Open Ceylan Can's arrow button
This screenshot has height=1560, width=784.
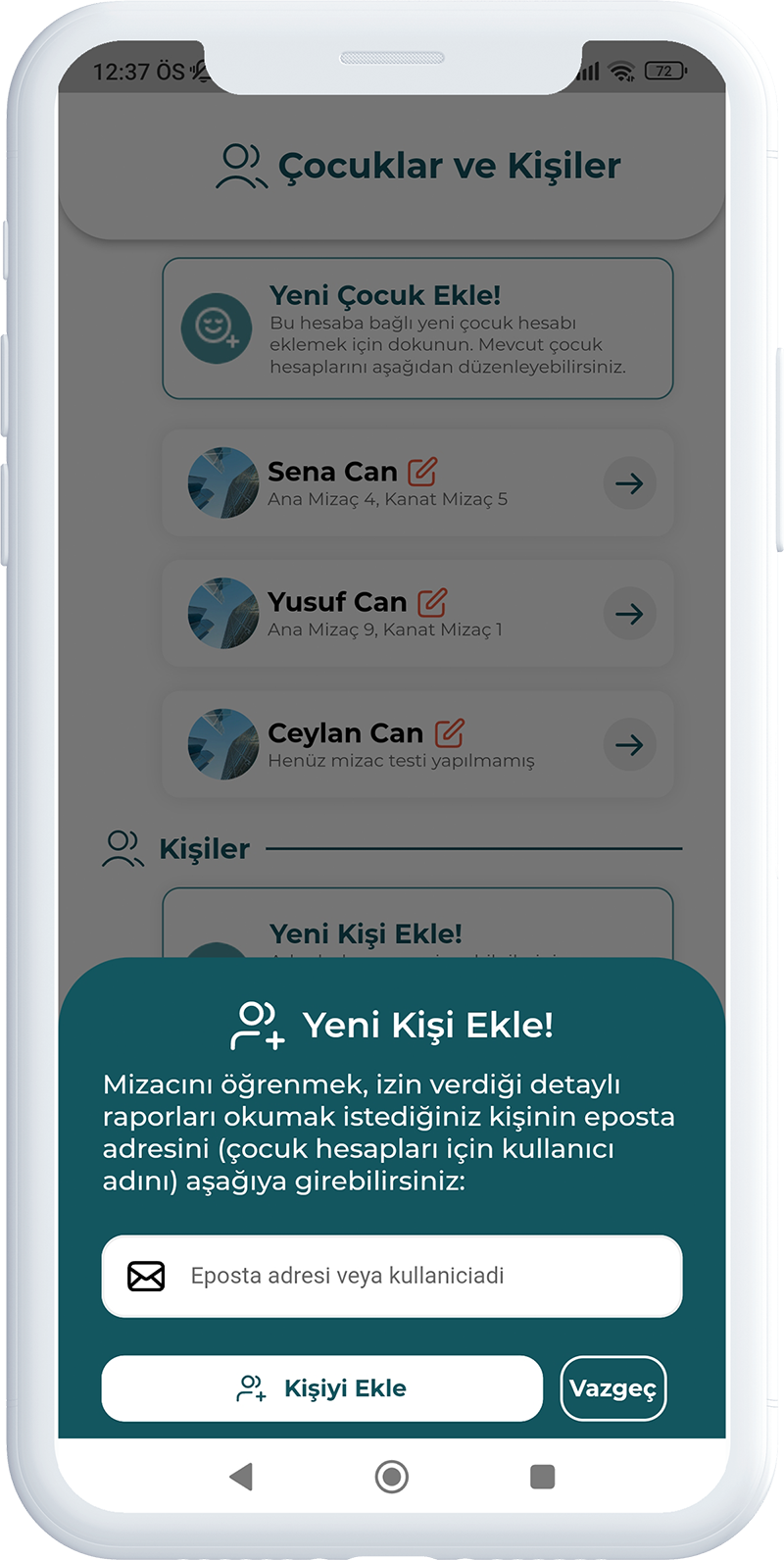click(x=629, y=745)
